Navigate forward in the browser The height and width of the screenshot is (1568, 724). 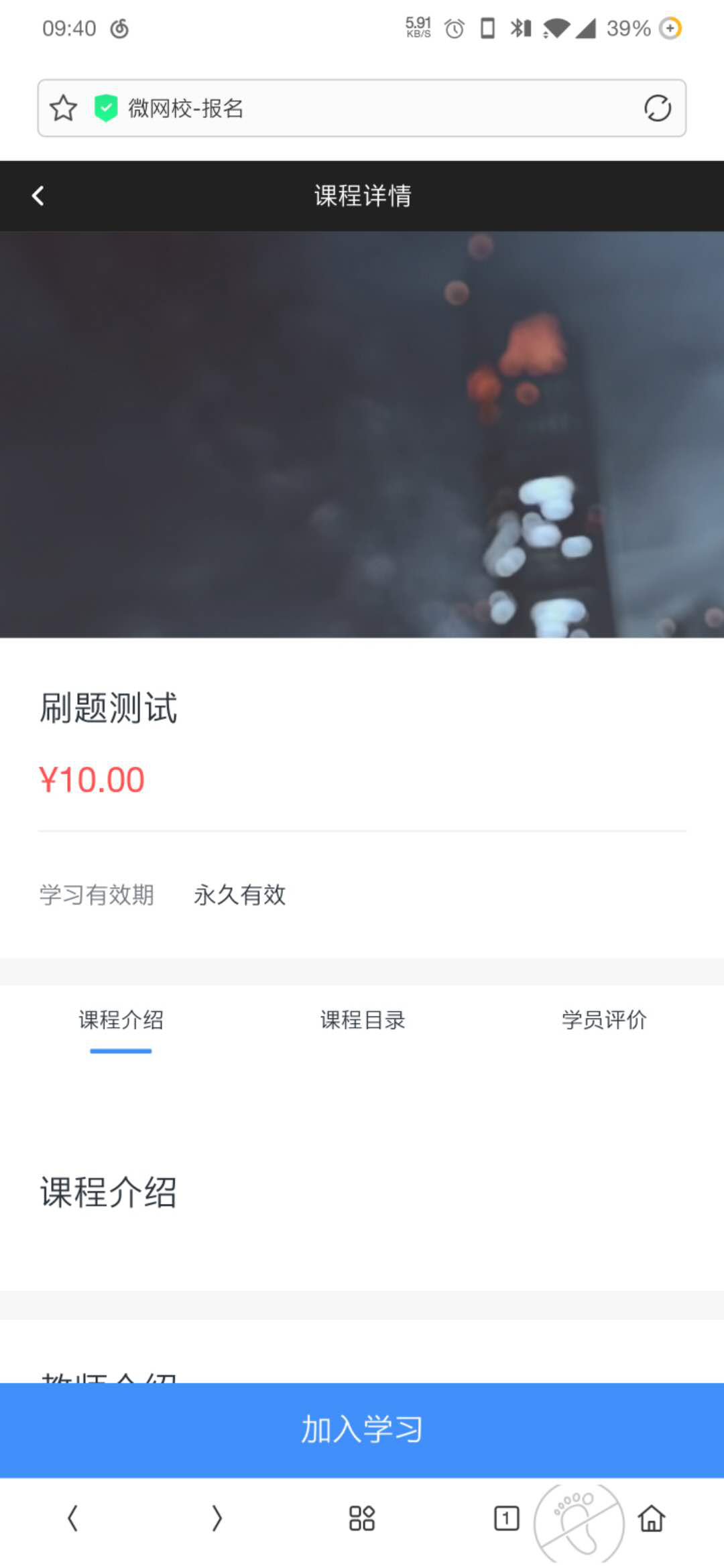click(217, 1518)
